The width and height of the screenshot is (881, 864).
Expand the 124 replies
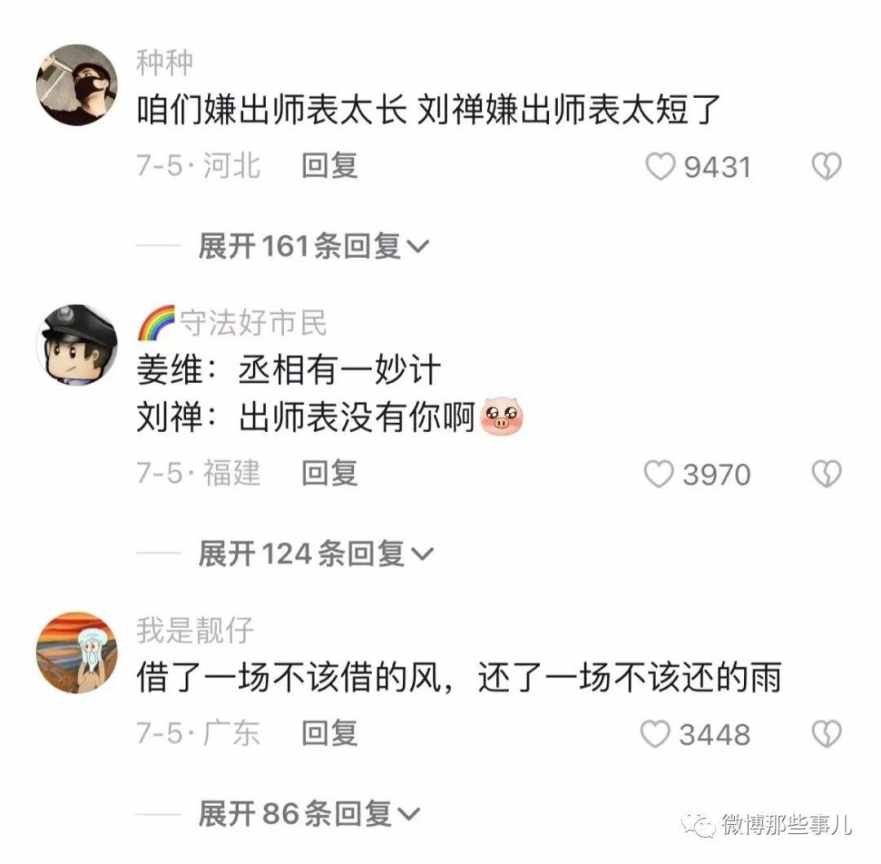tap(314, 553)
